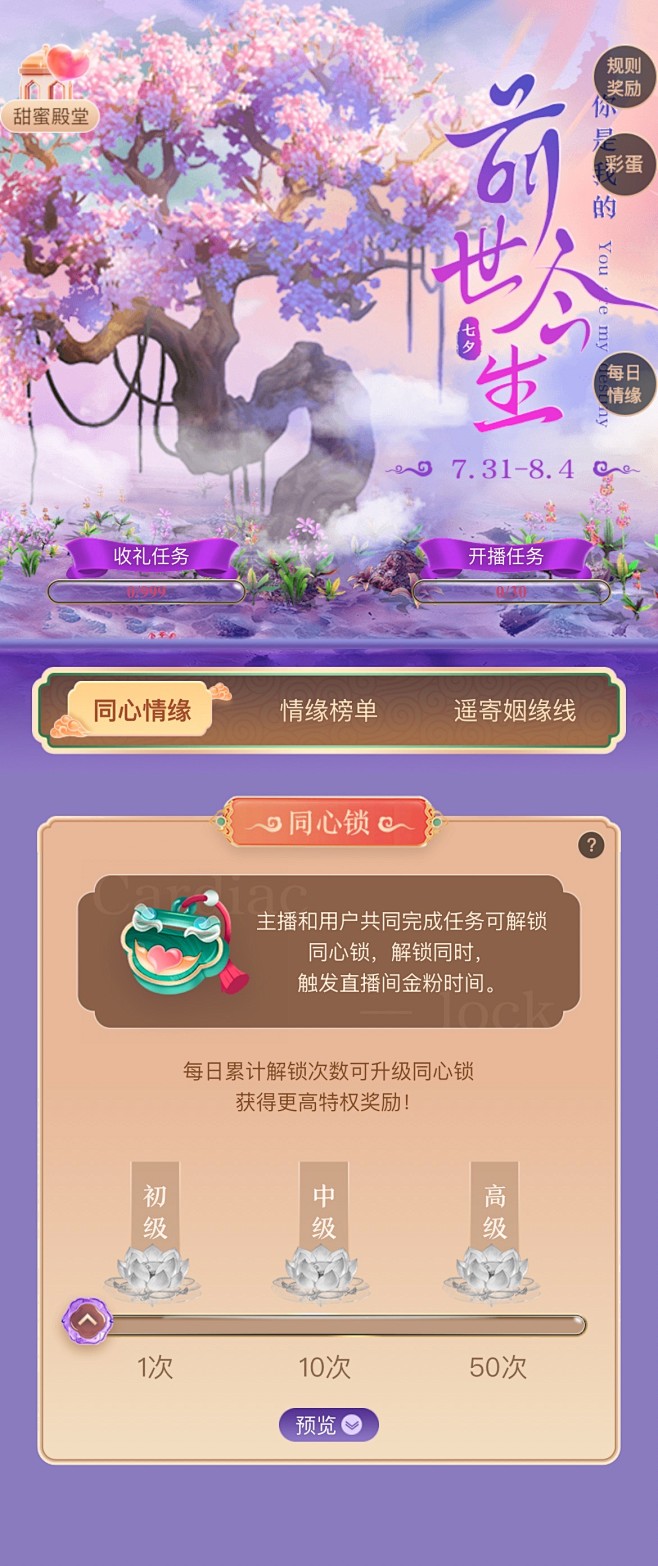This screenshot has height=1566, width=658.
Task: Open the 甜蜜殿堂 entry
Action: point(50,92)
